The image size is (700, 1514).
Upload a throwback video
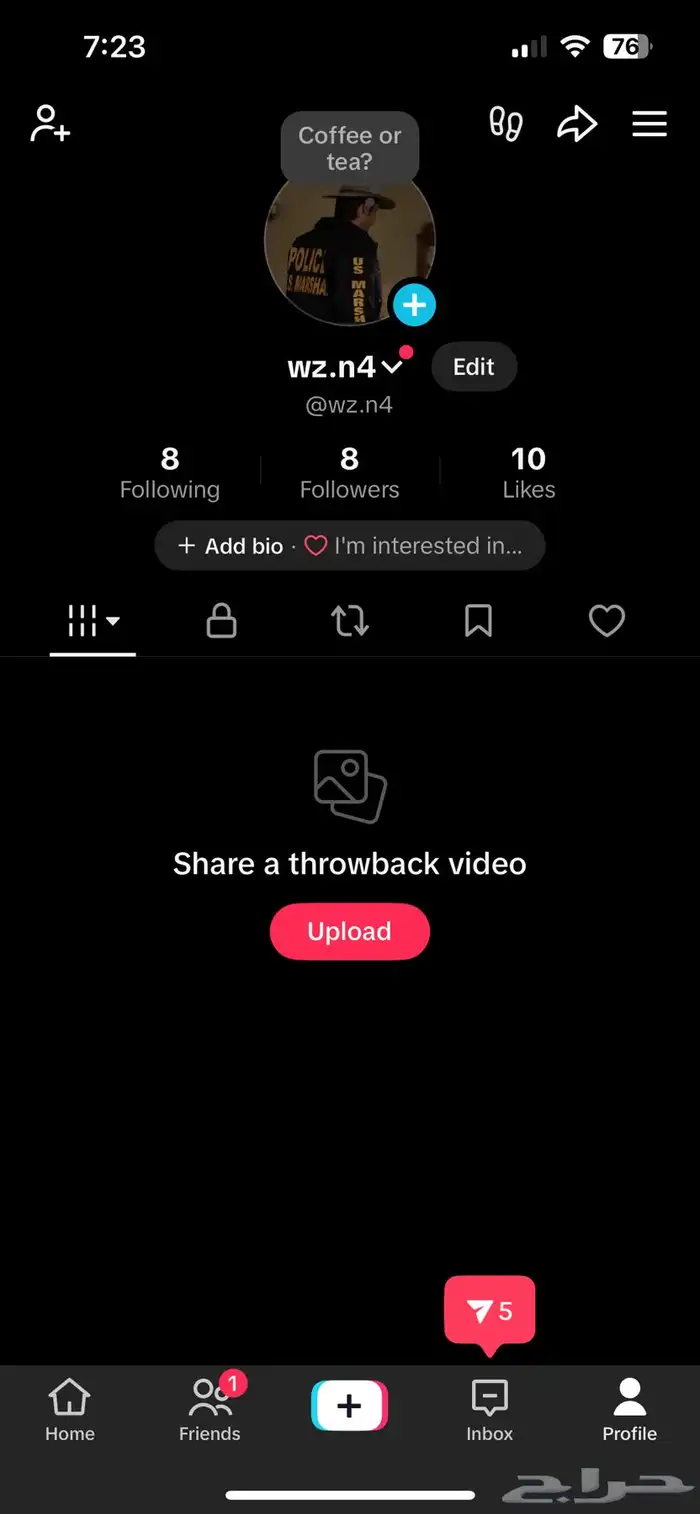[x=349, y=931]
